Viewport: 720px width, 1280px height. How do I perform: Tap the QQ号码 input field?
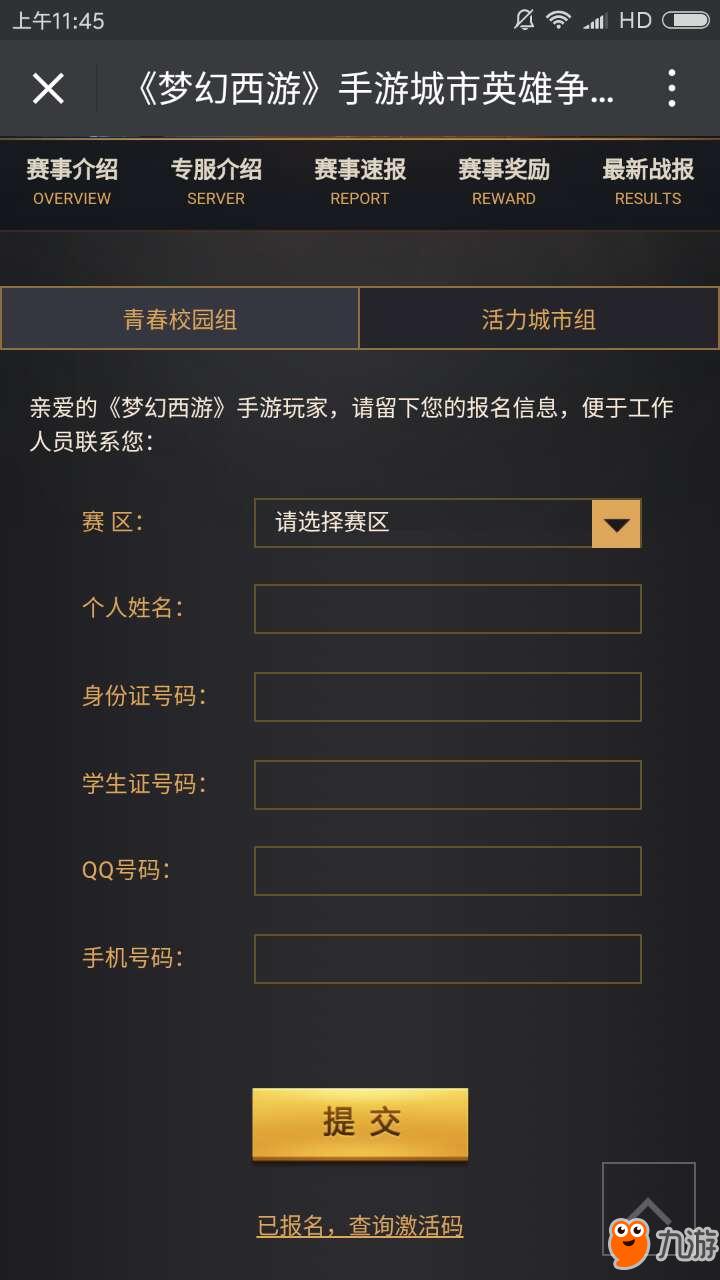pos(447,871)
